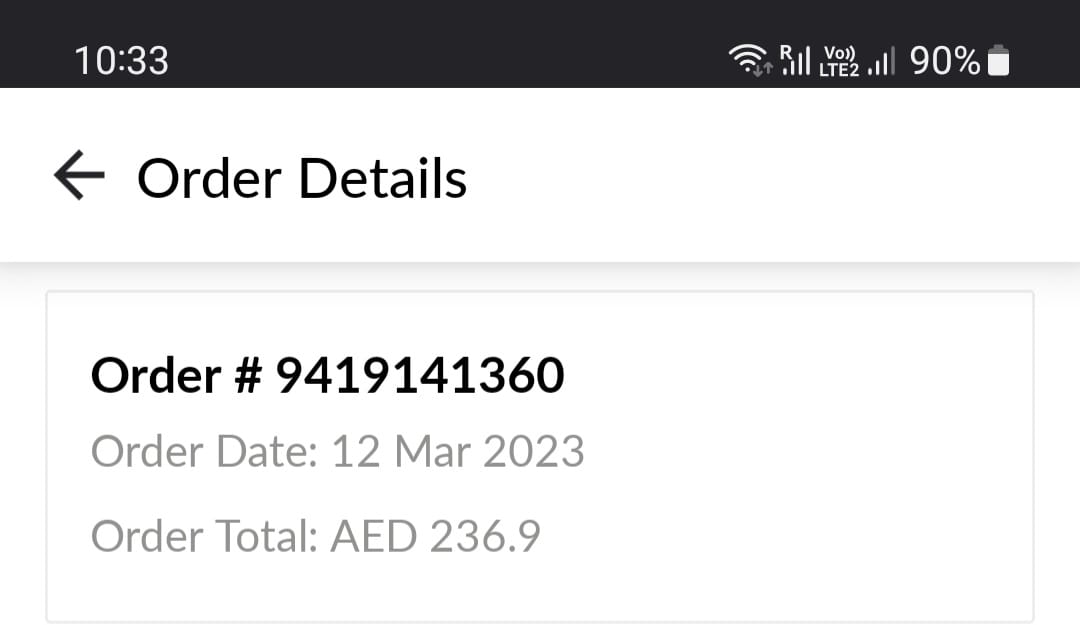Go back from Order Details
This screenshot has height=625, width=1080.
[79, 177]
